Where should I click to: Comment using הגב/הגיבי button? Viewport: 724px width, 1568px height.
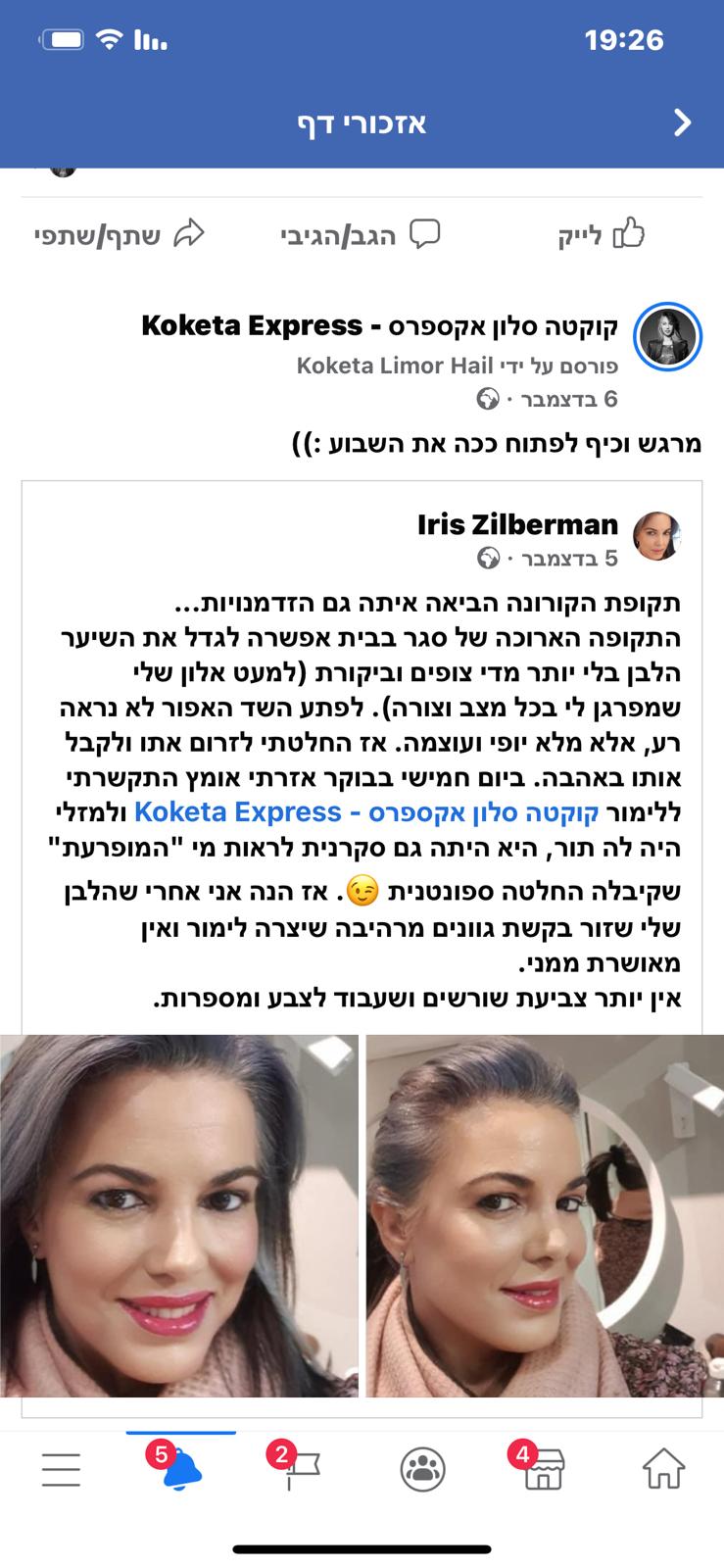tap(361, 235)
